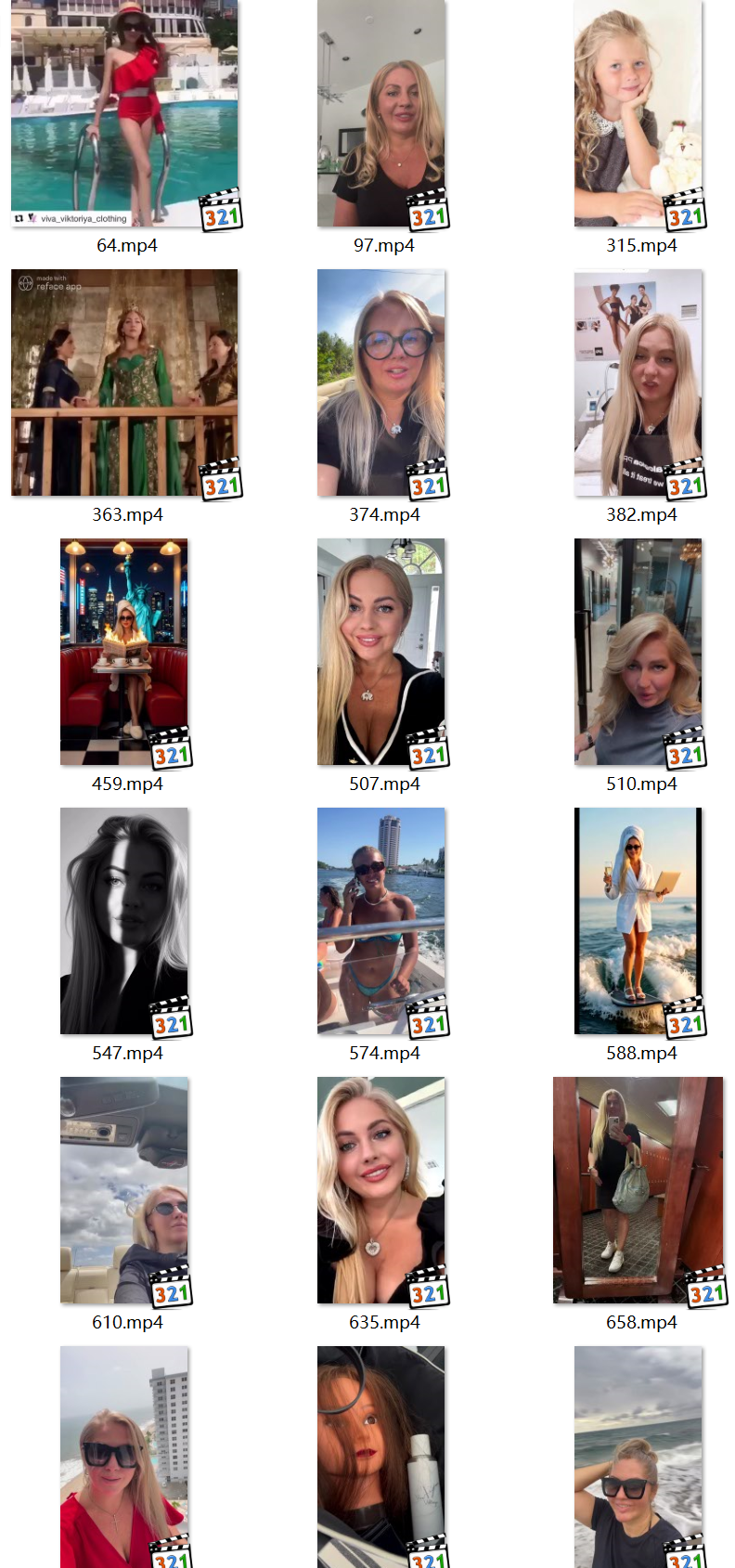Select the 574.mp4 video thumbnail
Screen dimensions: 735x1568
(x=381, y=921)
